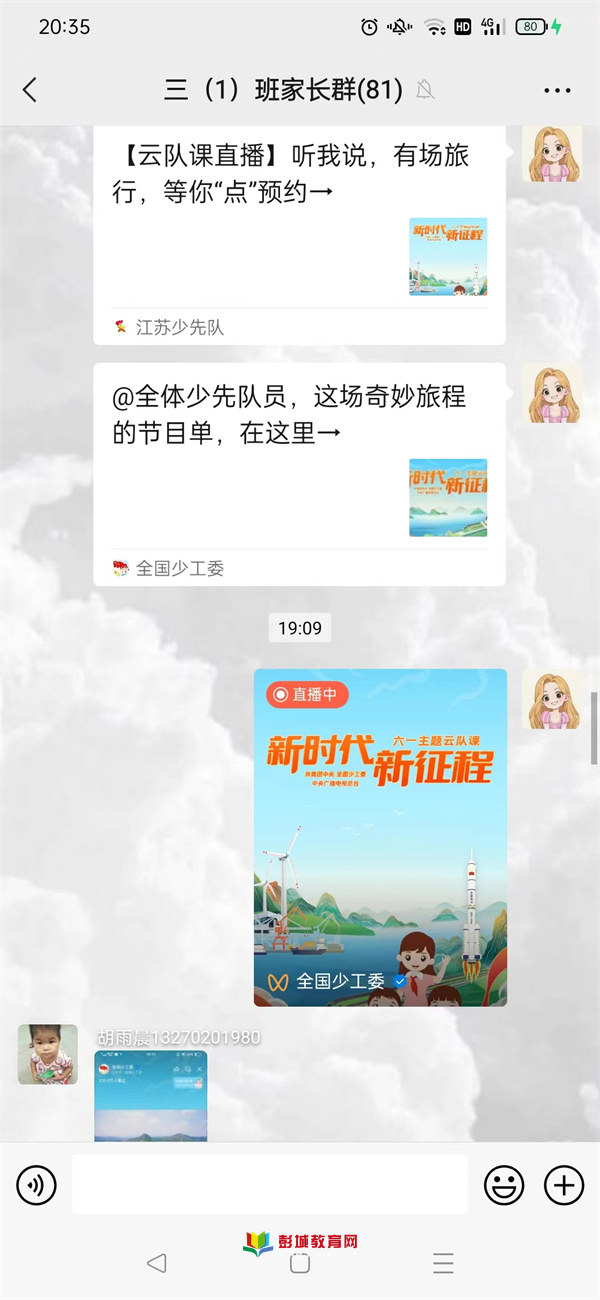
Task: Tap the message text field
Action: [270, 1186]
